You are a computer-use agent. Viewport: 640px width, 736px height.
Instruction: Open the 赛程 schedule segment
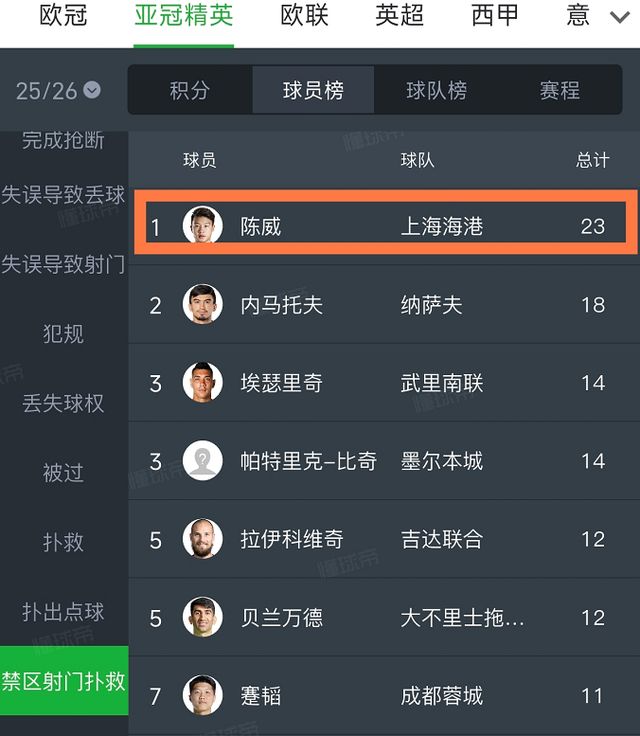559,91
